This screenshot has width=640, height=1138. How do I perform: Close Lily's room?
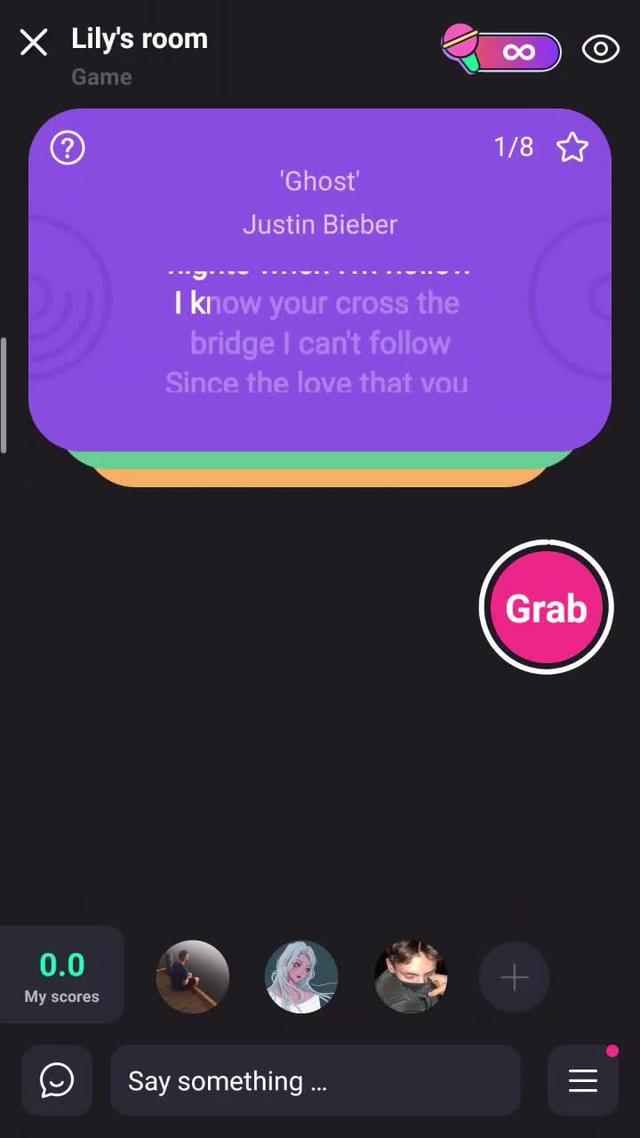(x=33, y=43)
